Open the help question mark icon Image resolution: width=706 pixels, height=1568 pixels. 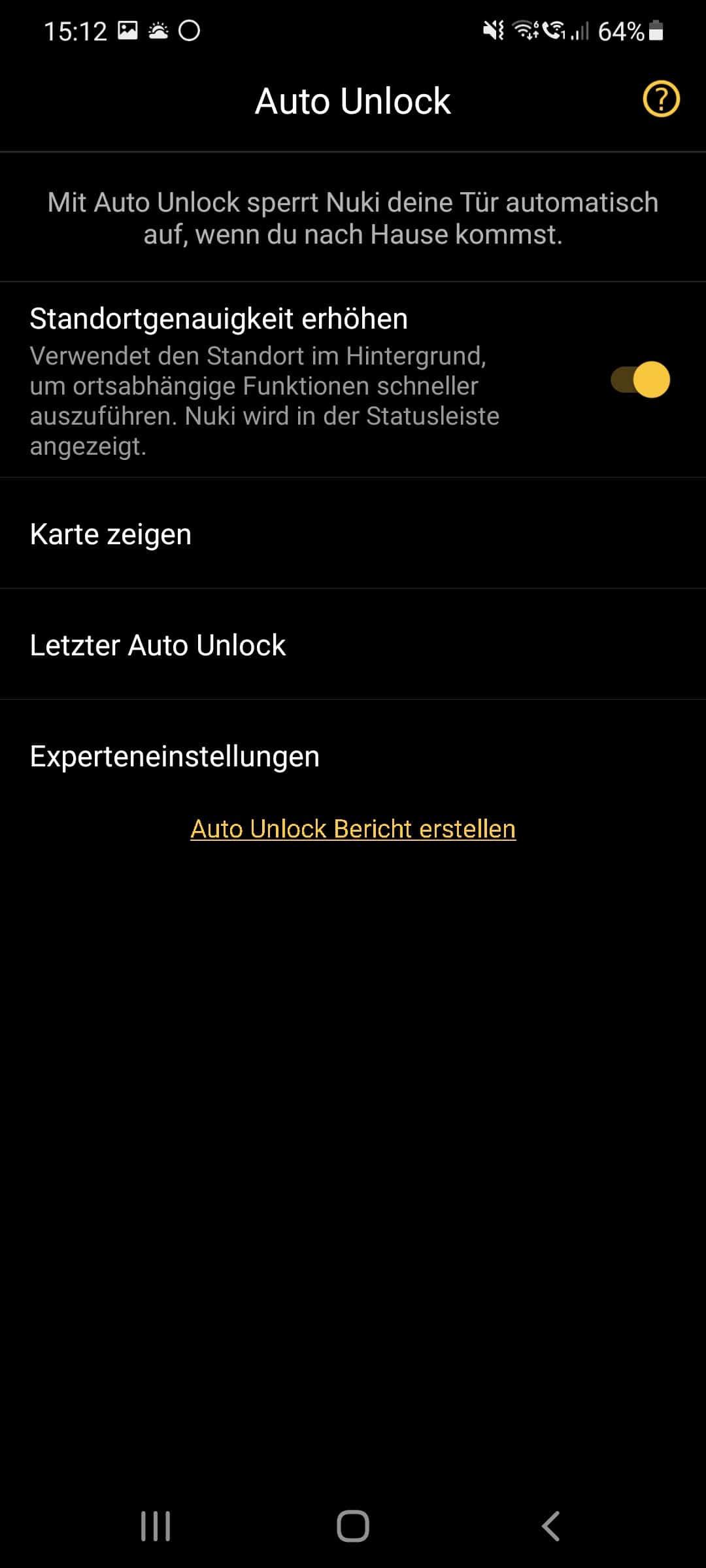tap(661, 100)
